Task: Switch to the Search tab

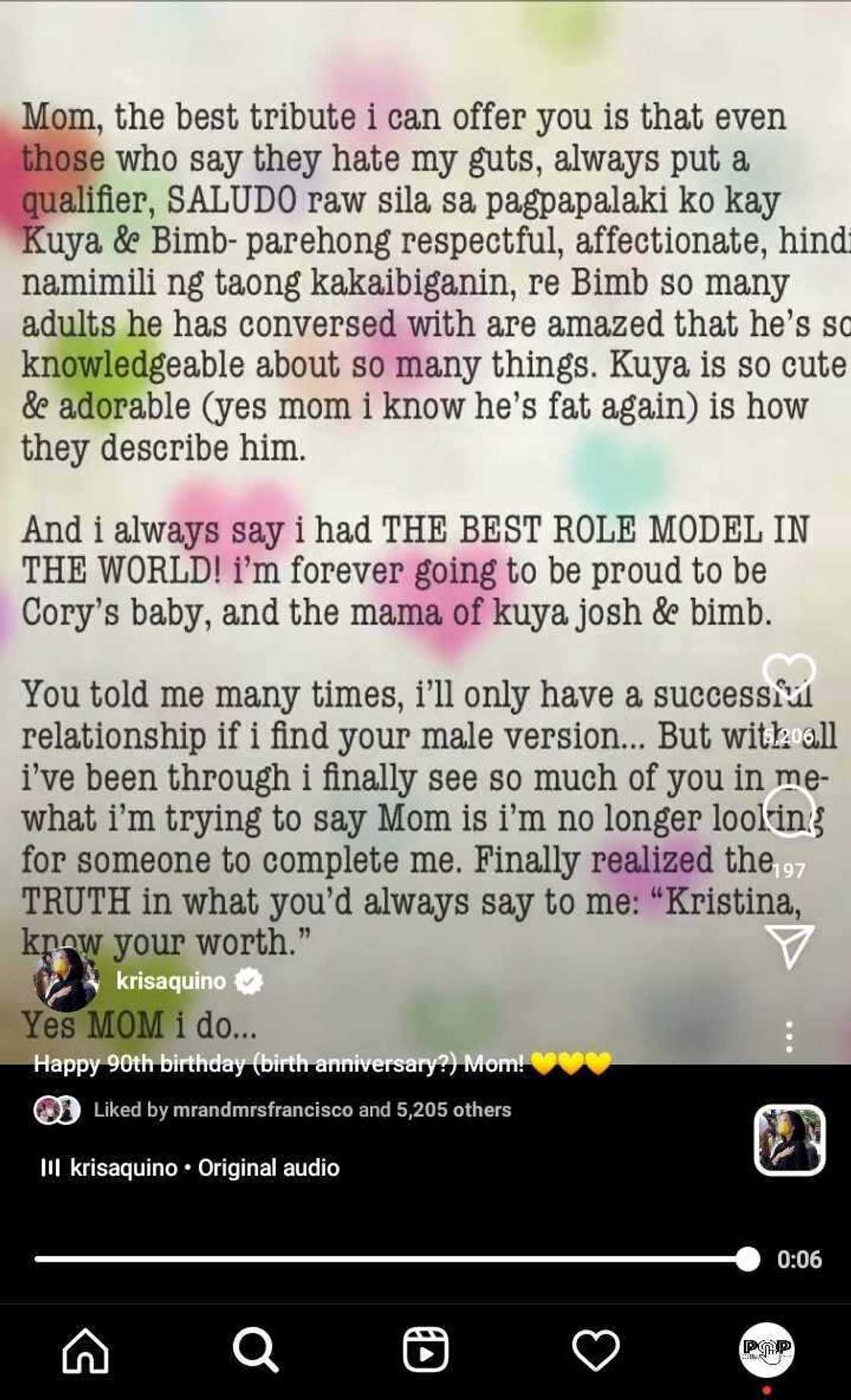Action: point(255,1351)
